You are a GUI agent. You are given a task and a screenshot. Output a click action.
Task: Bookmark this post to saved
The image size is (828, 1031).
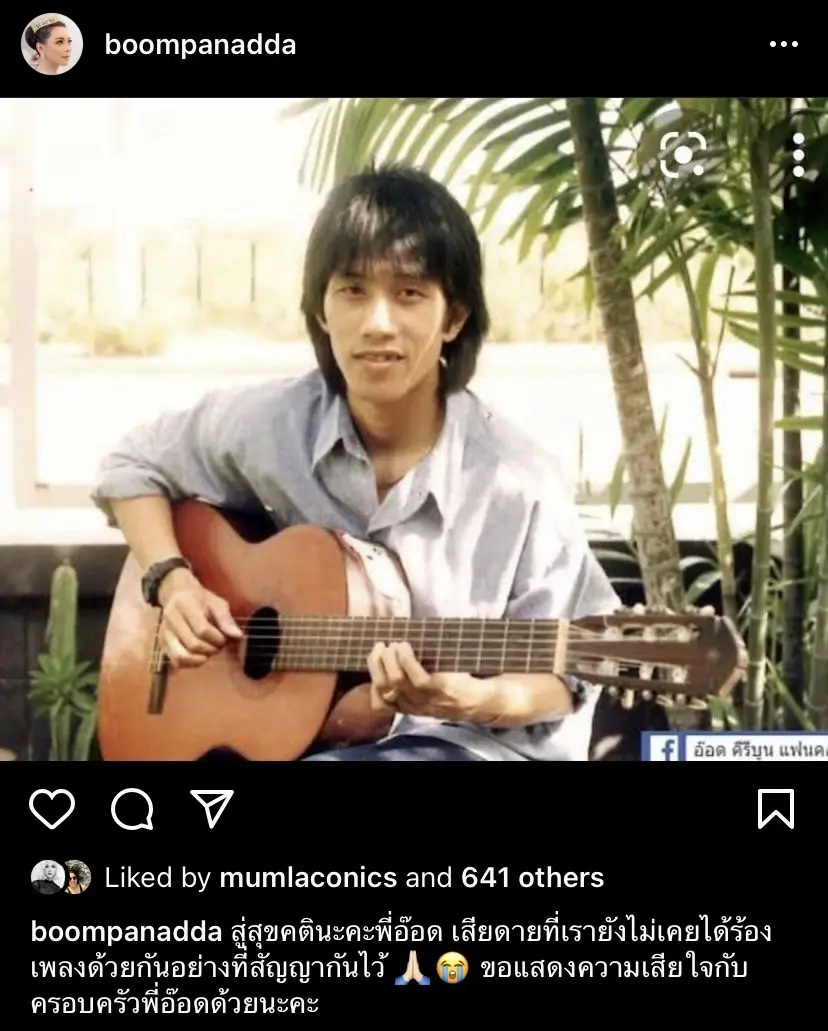(x=776, y=808)
